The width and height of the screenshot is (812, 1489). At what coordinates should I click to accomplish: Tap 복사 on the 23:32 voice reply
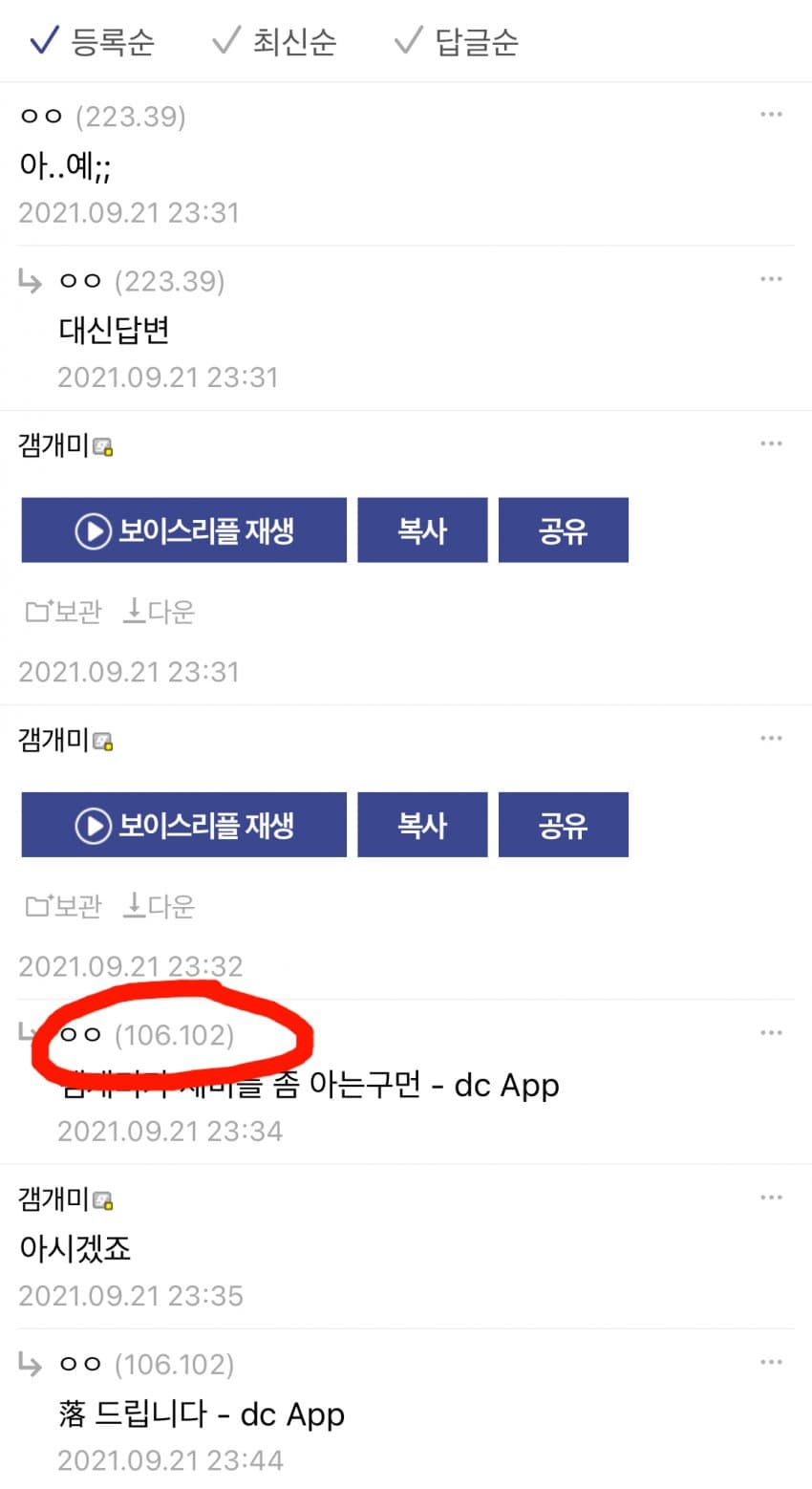(422, 825)
